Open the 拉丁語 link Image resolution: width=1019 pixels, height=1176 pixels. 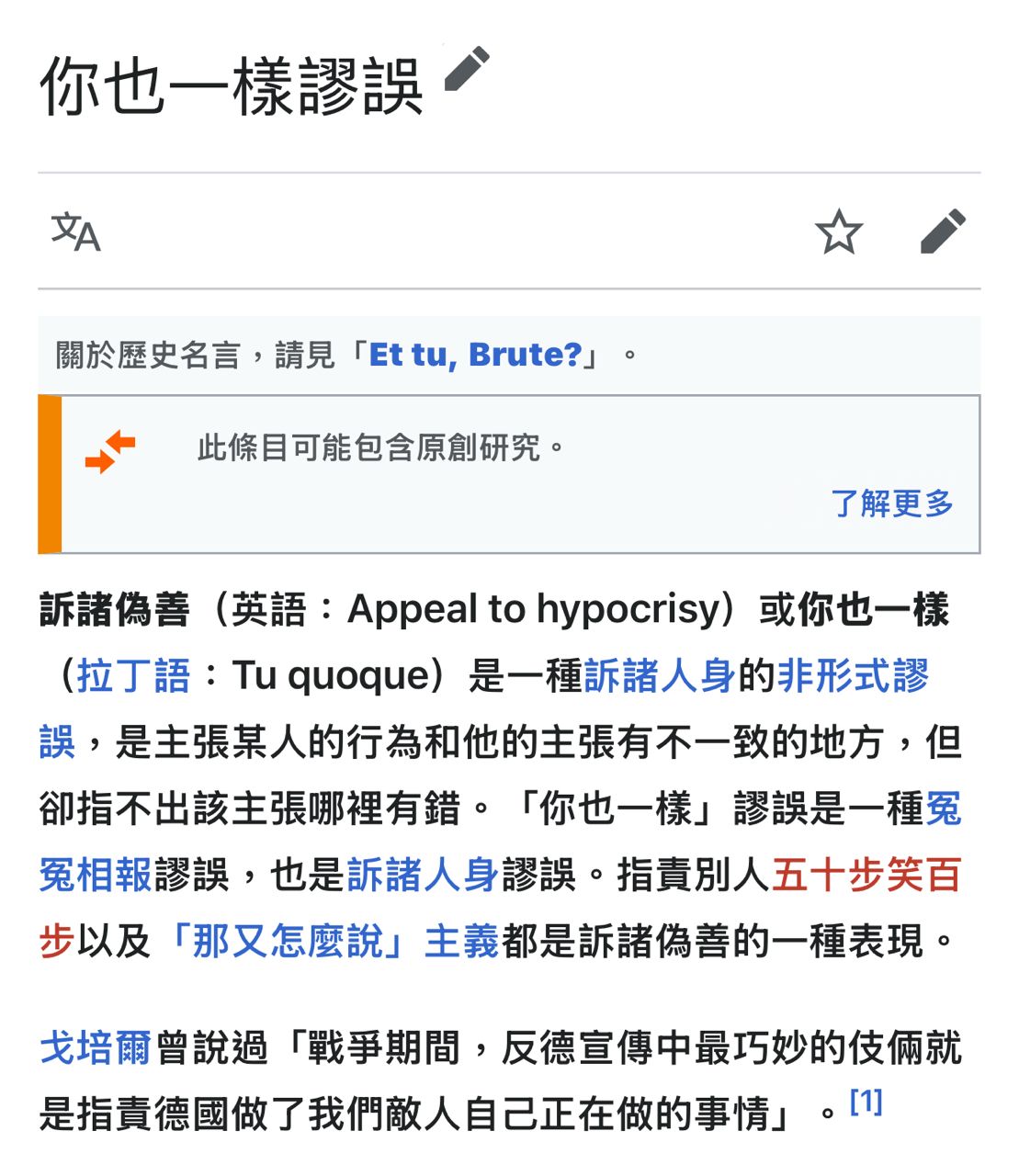[134, 676]
